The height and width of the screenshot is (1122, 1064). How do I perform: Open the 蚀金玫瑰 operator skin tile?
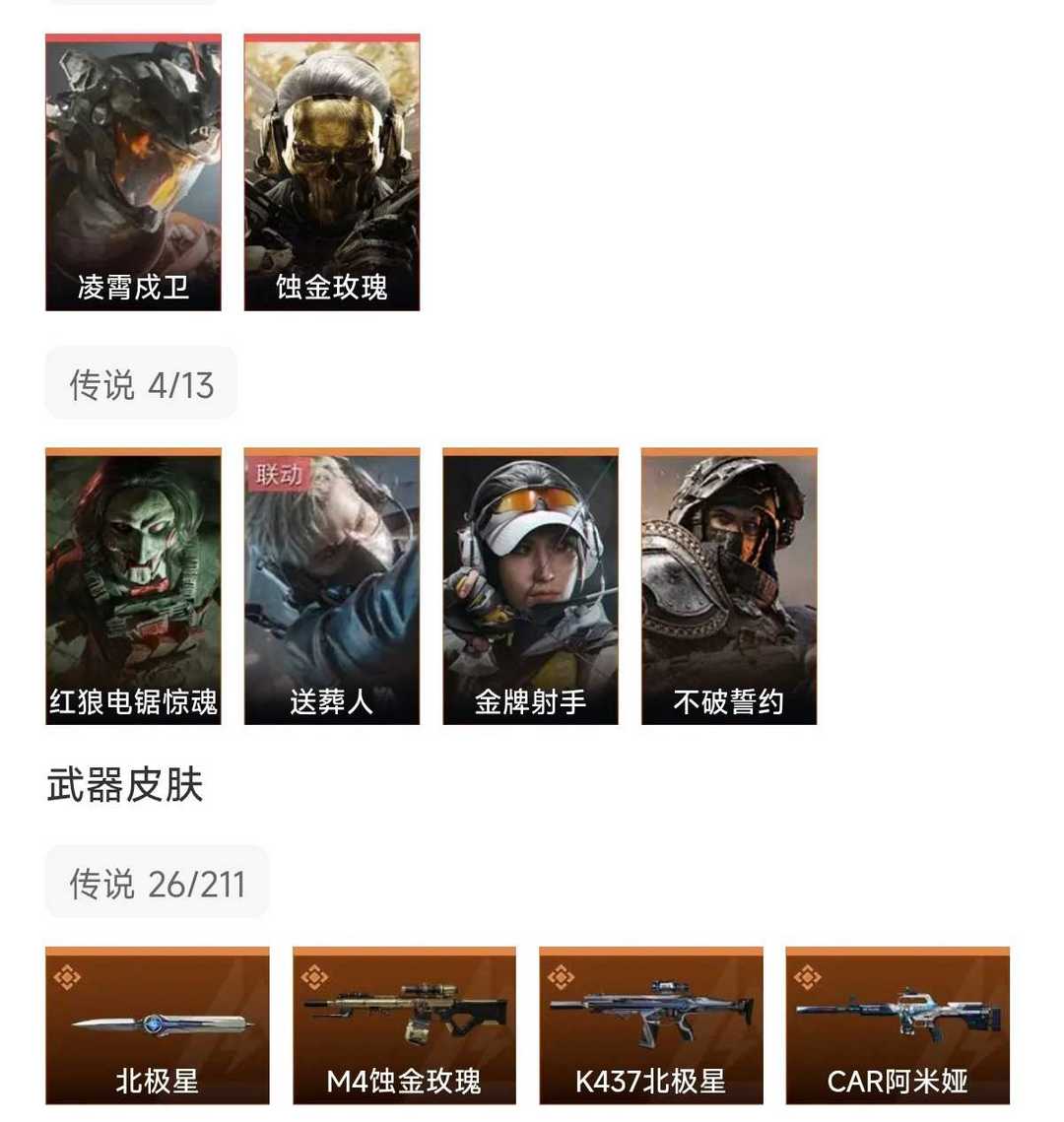[332, 172]
